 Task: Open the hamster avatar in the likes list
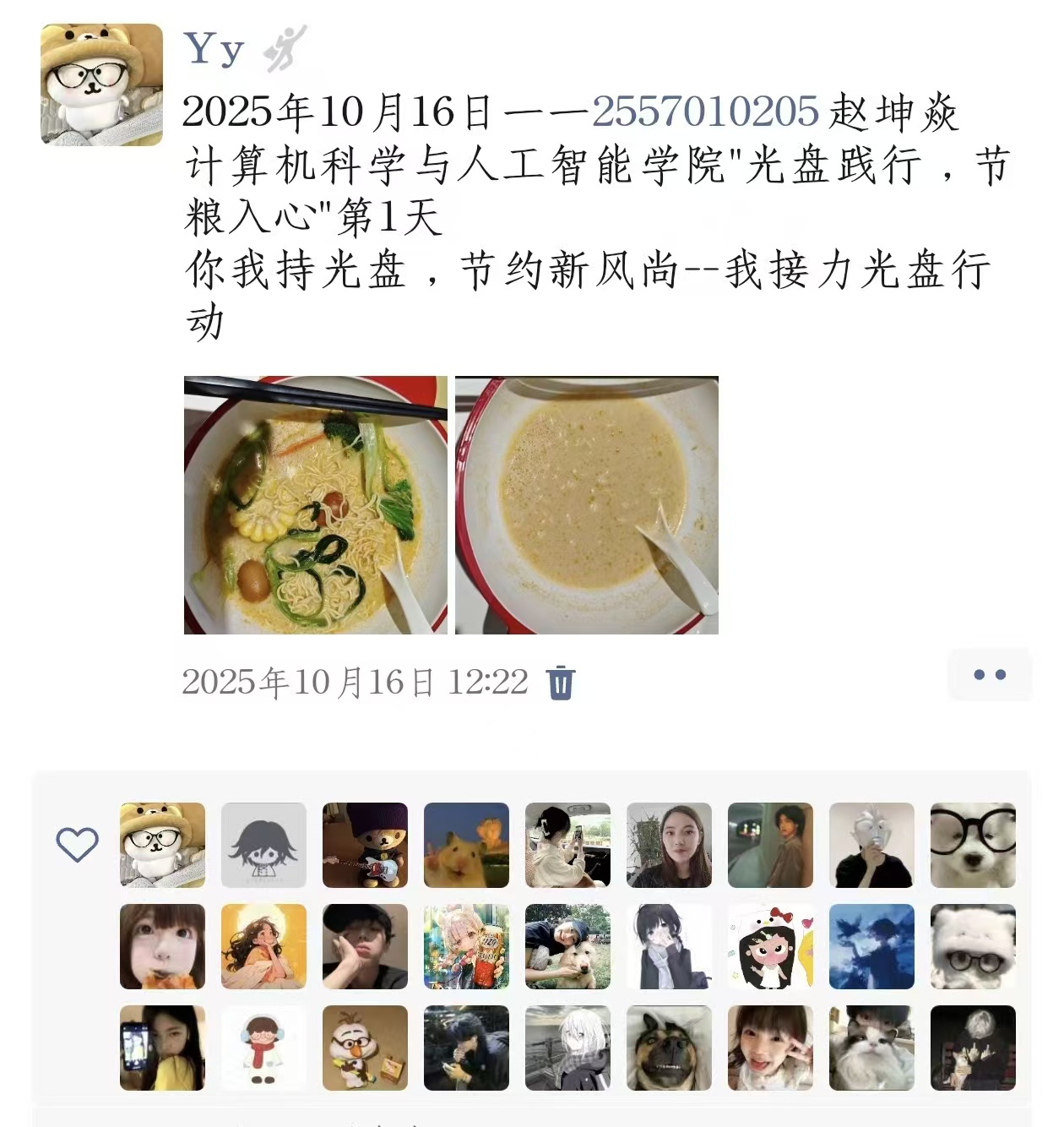coord(466,845)
